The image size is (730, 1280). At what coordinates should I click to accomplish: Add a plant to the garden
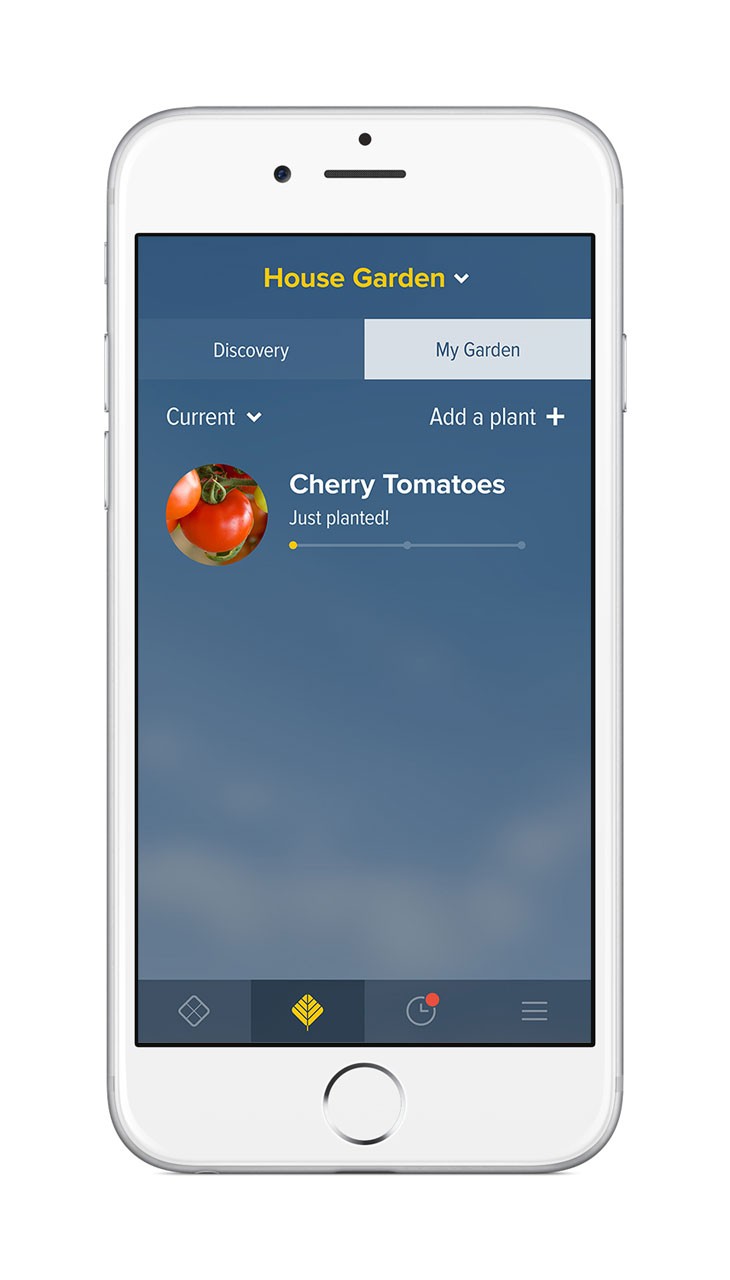click(x=497, y=417)
